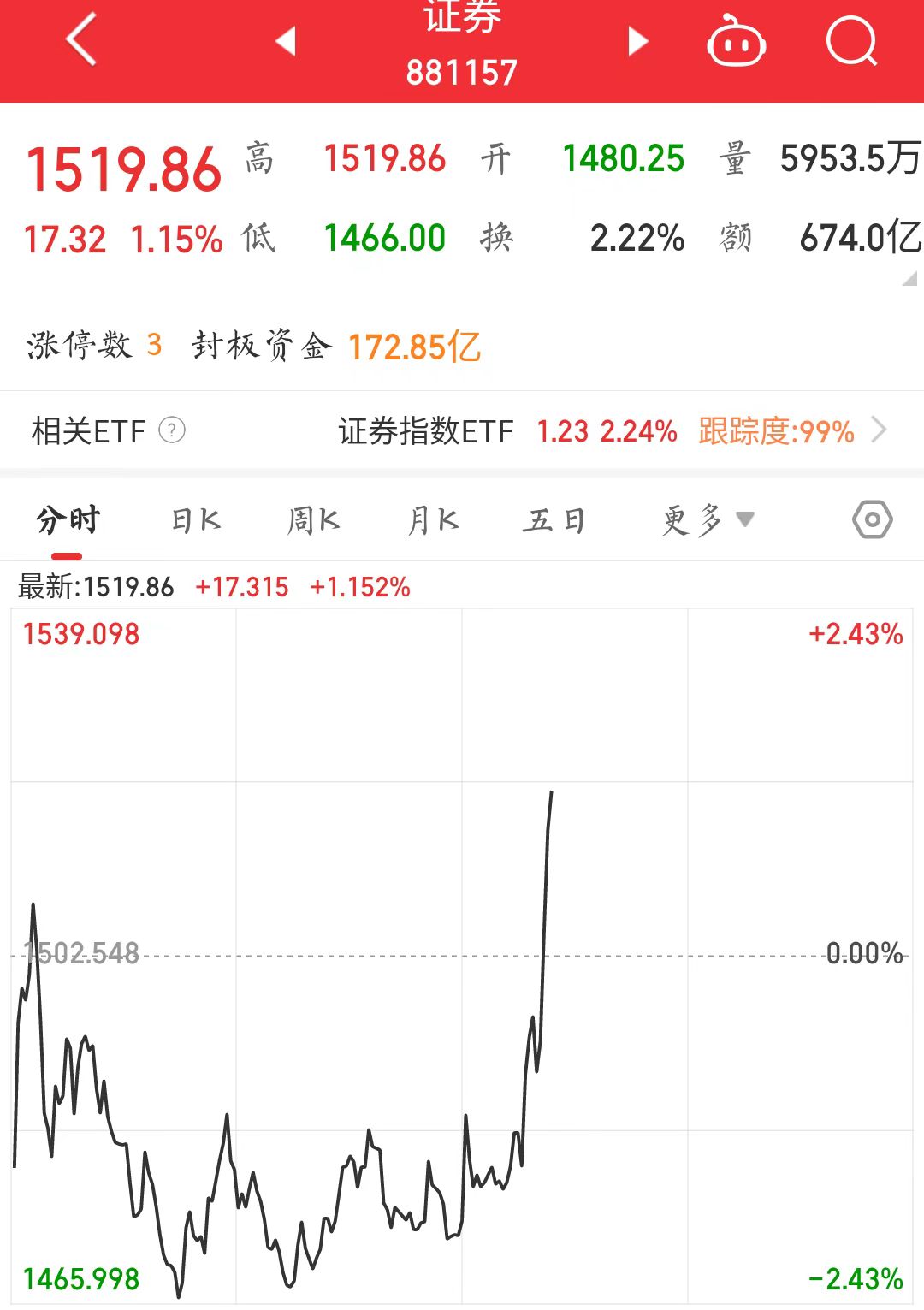Expand quote details with the small corner triangle
This screenshot has width=924, height=1310.
909,278
